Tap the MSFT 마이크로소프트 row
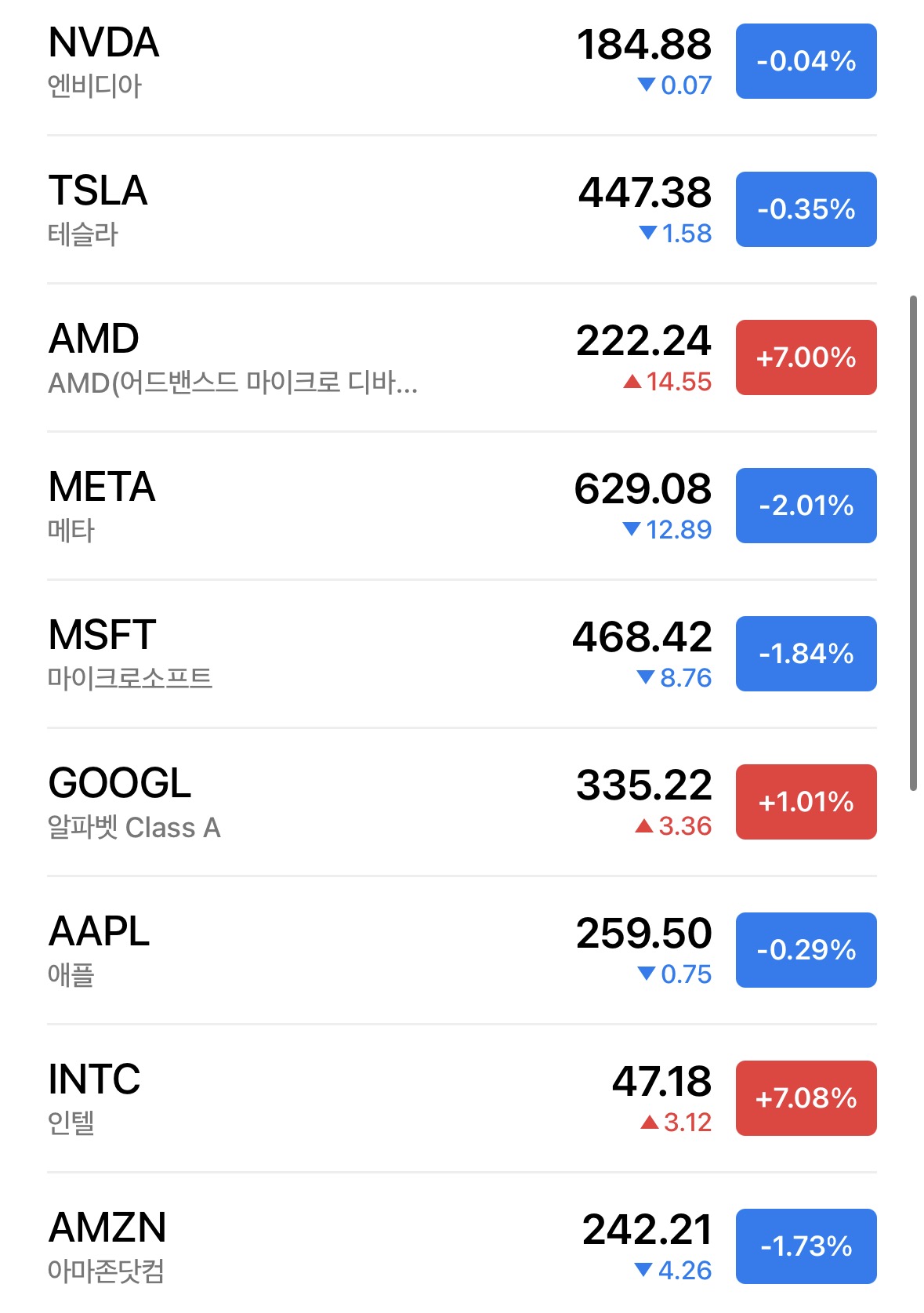924x1313 pixels. [x=313, y=655]
